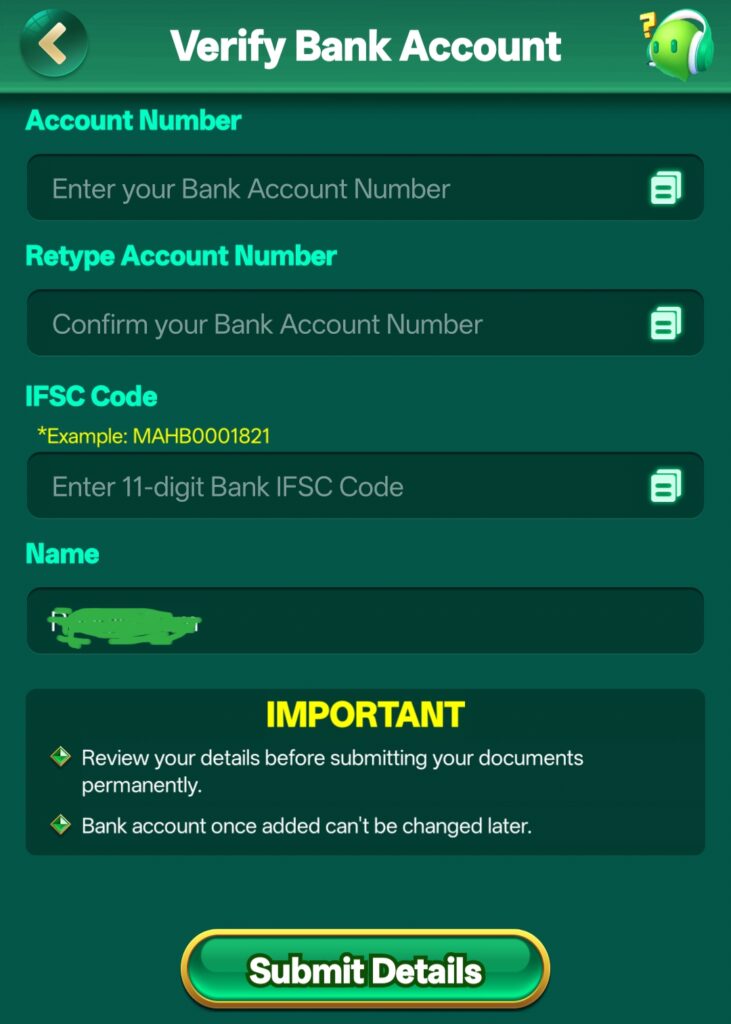
Task: Submit the bank details
Action: 365,969
